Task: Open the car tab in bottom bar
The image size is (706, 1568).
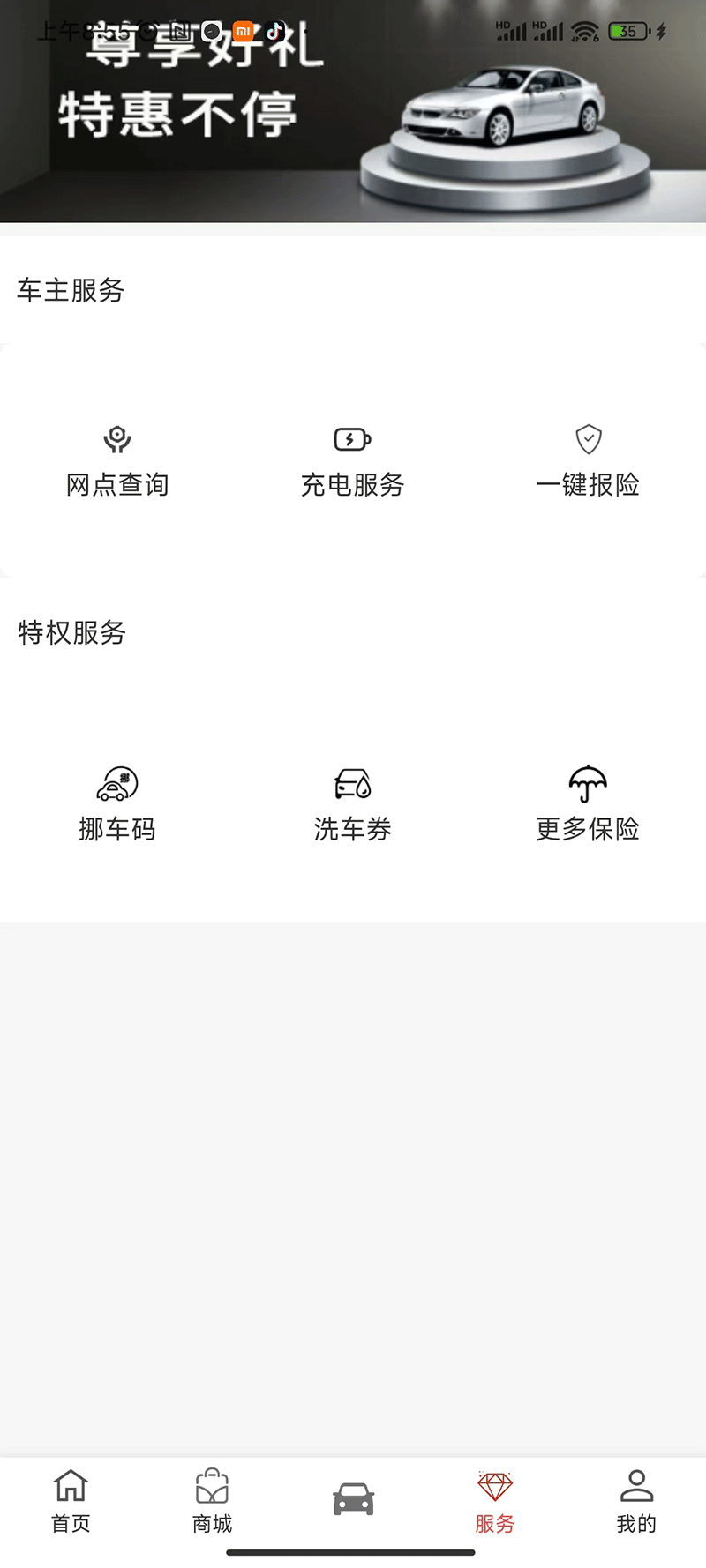Action: pos(353,1499)
